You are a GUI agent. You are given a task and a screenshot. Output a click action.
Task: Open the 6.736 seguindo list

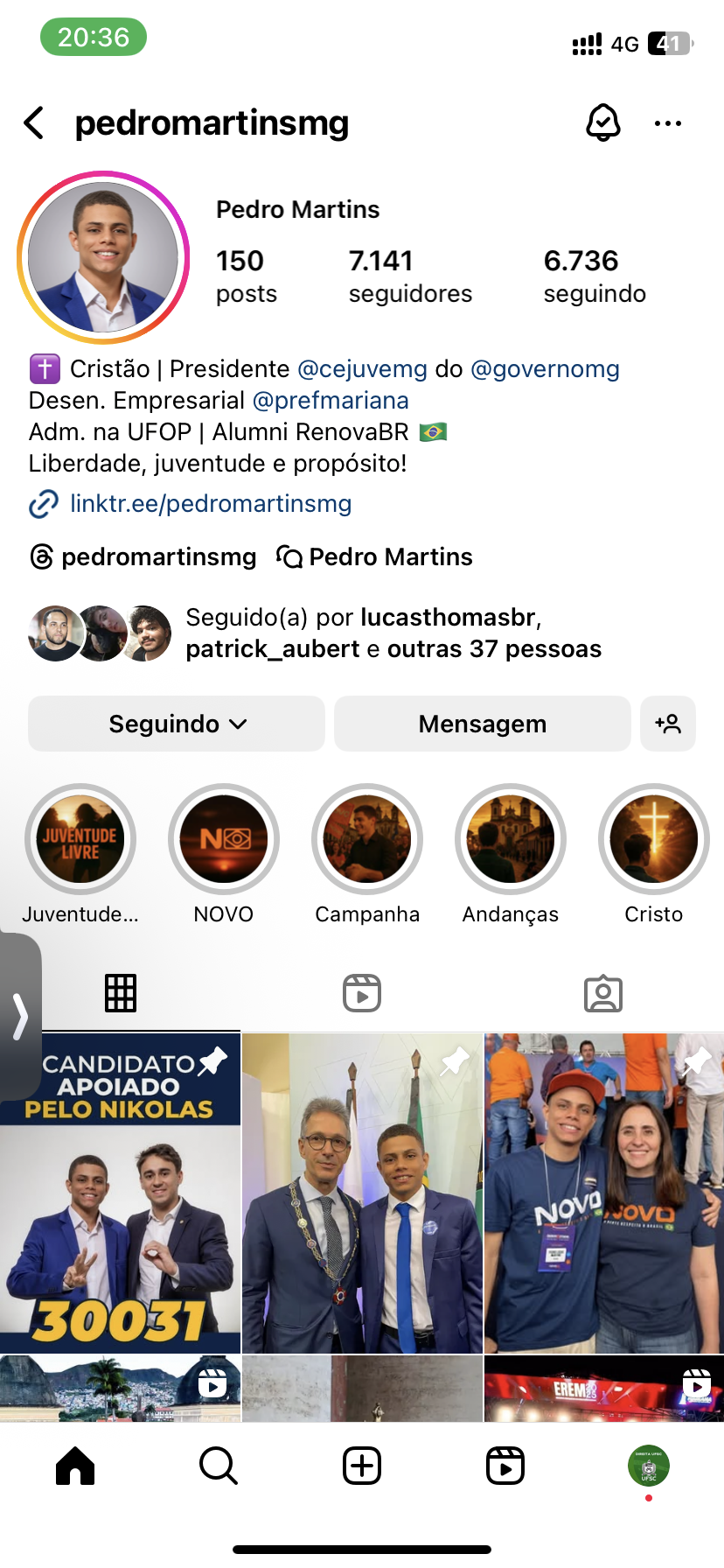coord(595,276)
